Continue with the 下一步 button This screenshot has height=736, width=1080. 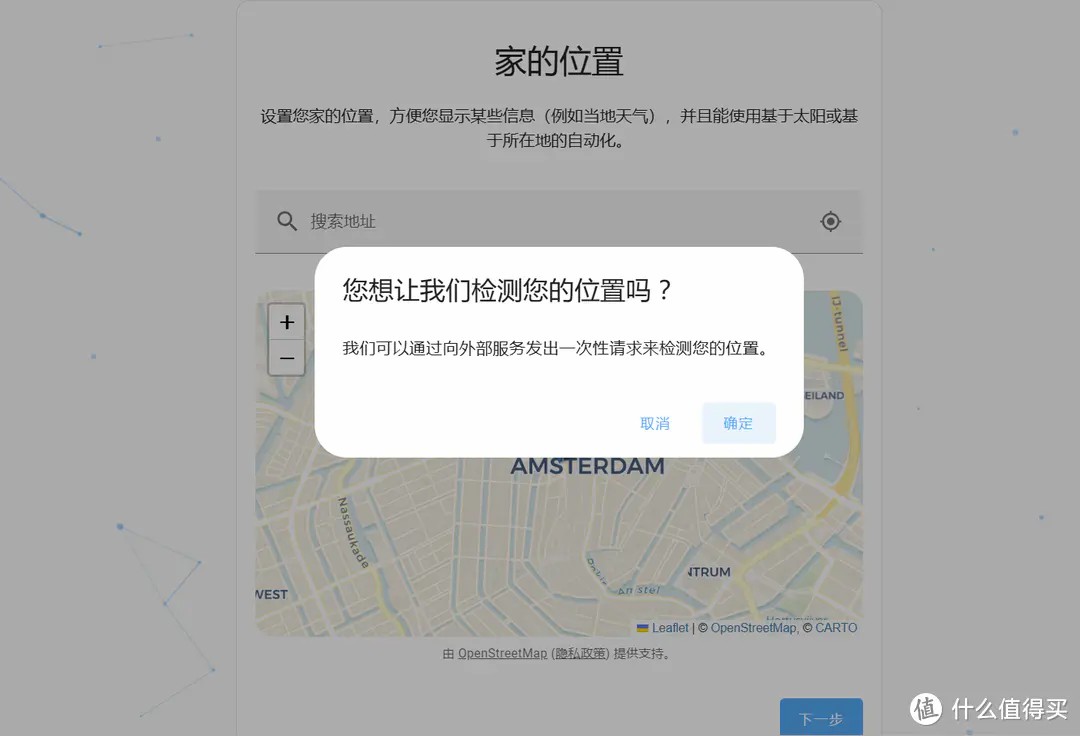click(x=821, y=718)
